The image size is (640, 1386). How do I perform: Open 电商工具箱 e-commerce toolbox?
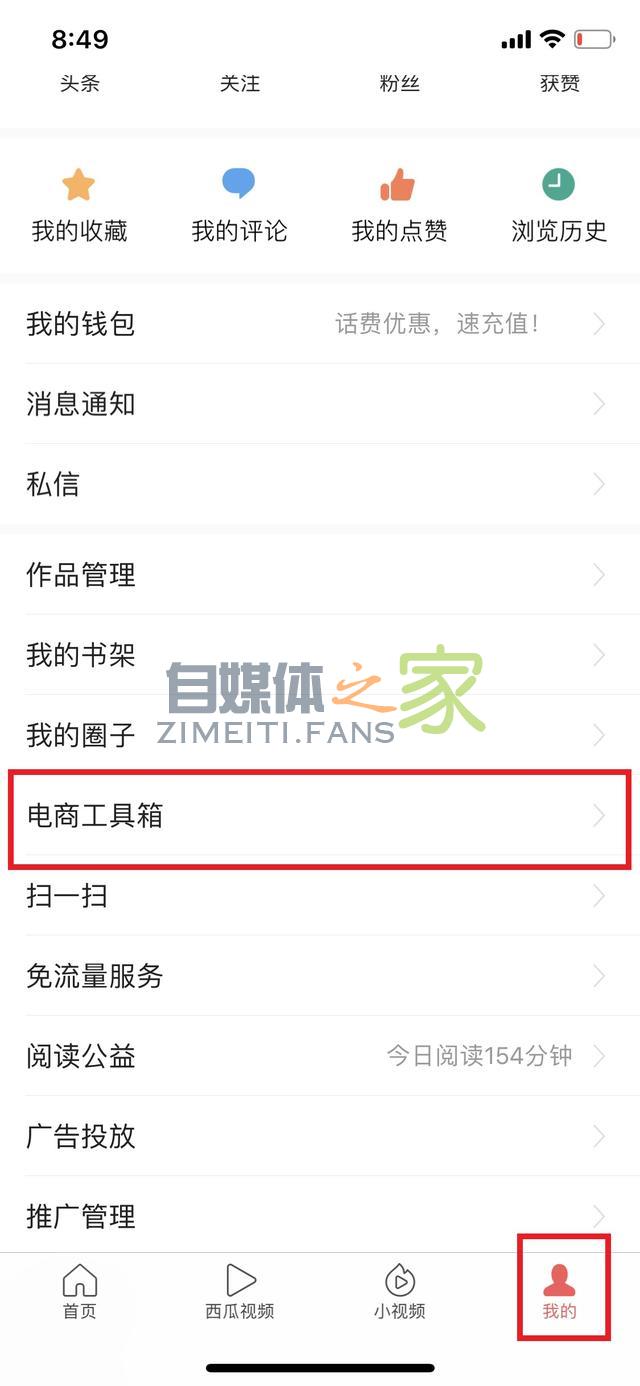pos(320,816)
